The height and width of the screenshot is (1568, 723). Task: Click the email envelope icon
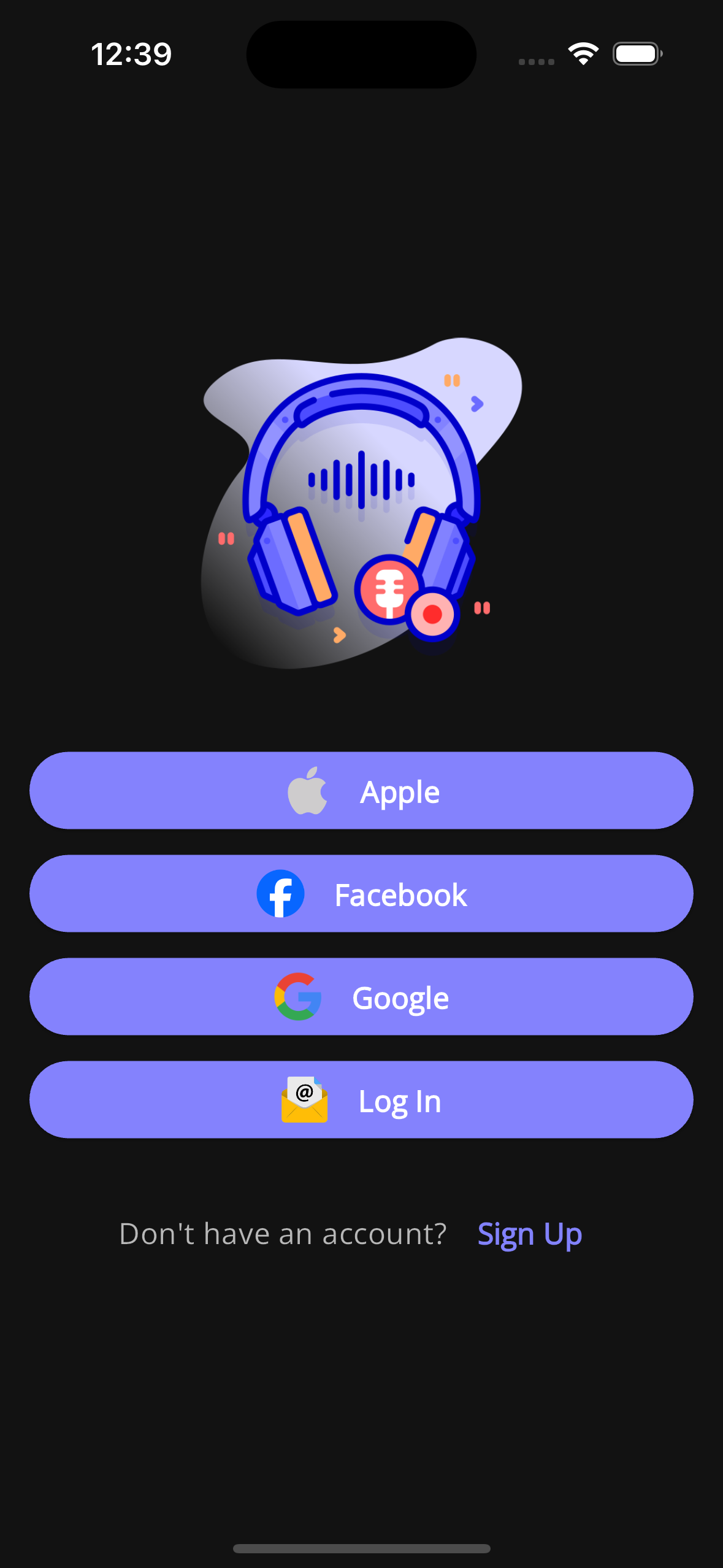coord(305,1099)
